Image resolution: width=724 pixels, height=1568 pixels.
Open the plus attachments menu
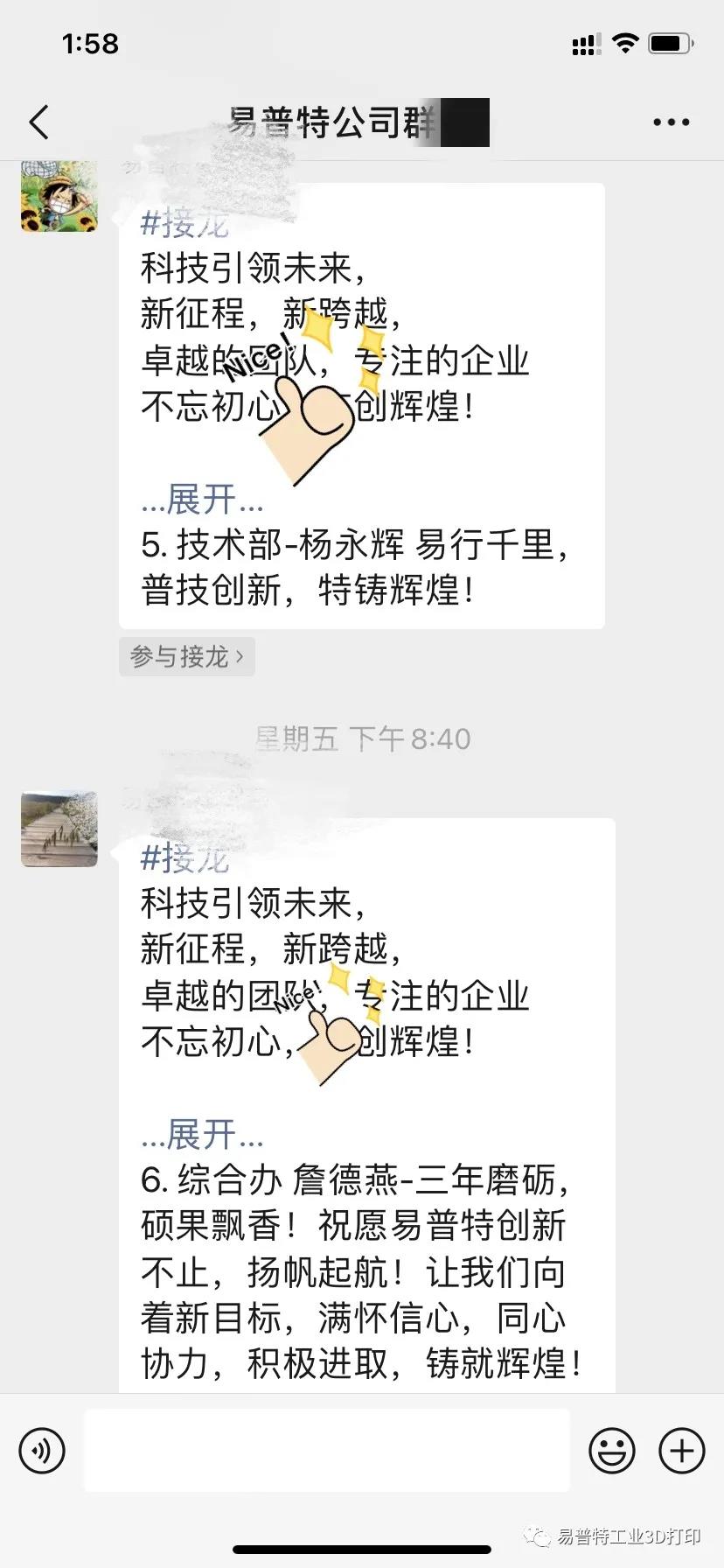coord(681,1450)
